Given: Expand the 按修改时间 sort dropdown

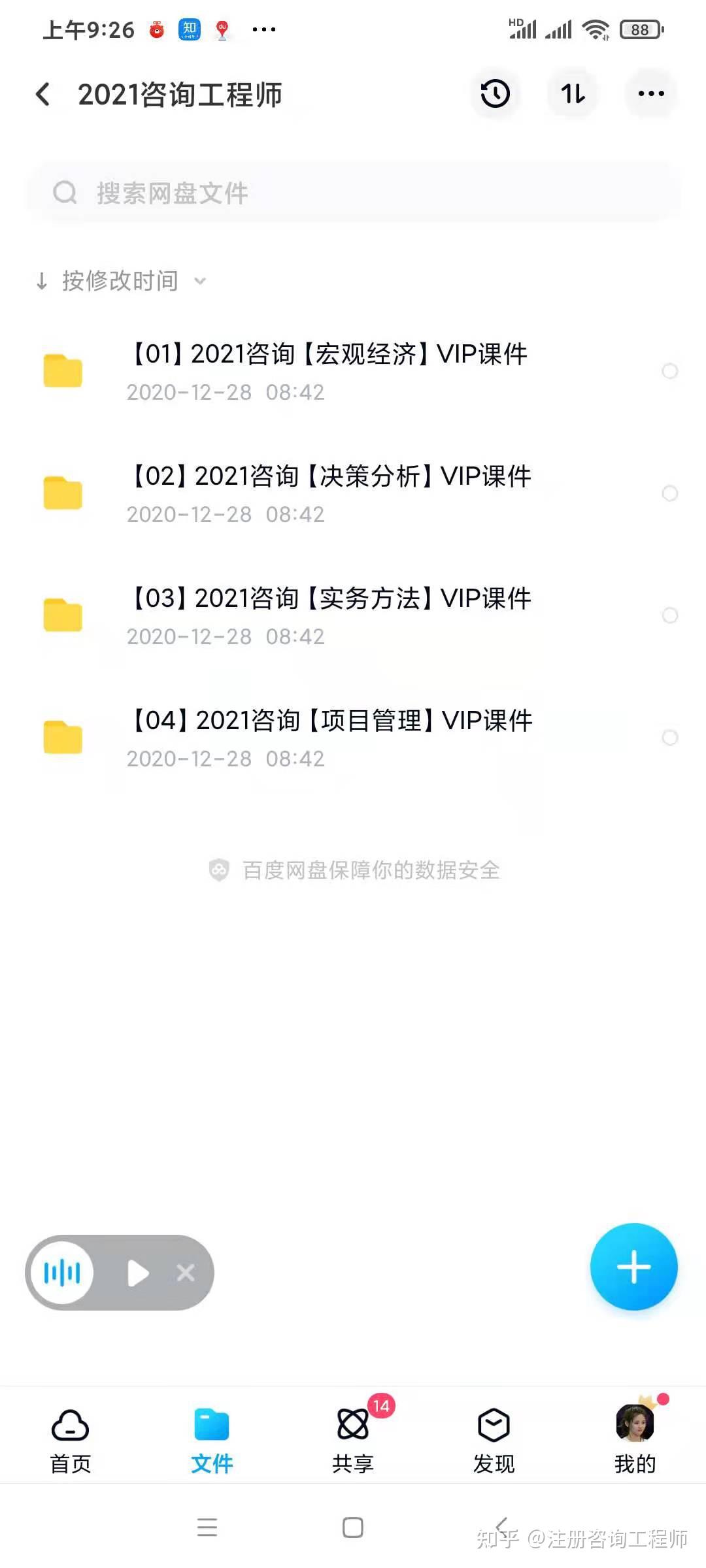Looking at the screenshot, I should [121, 281].
